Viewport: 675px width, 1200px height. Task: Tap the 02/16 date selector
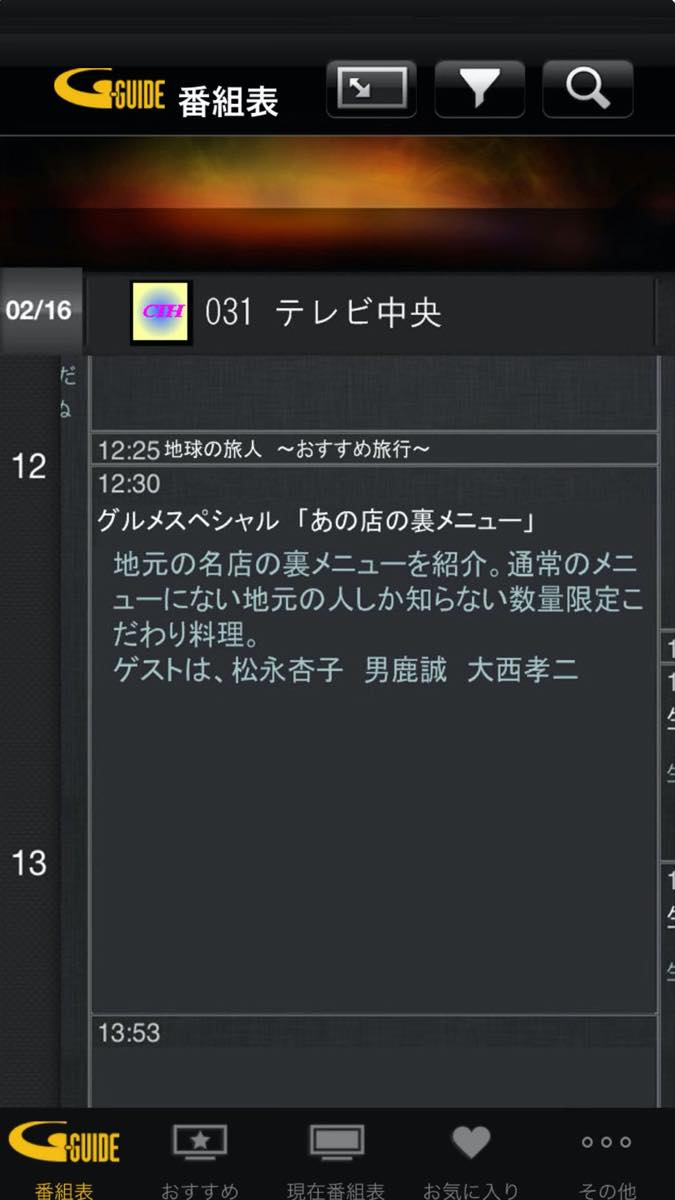(40, 310)
